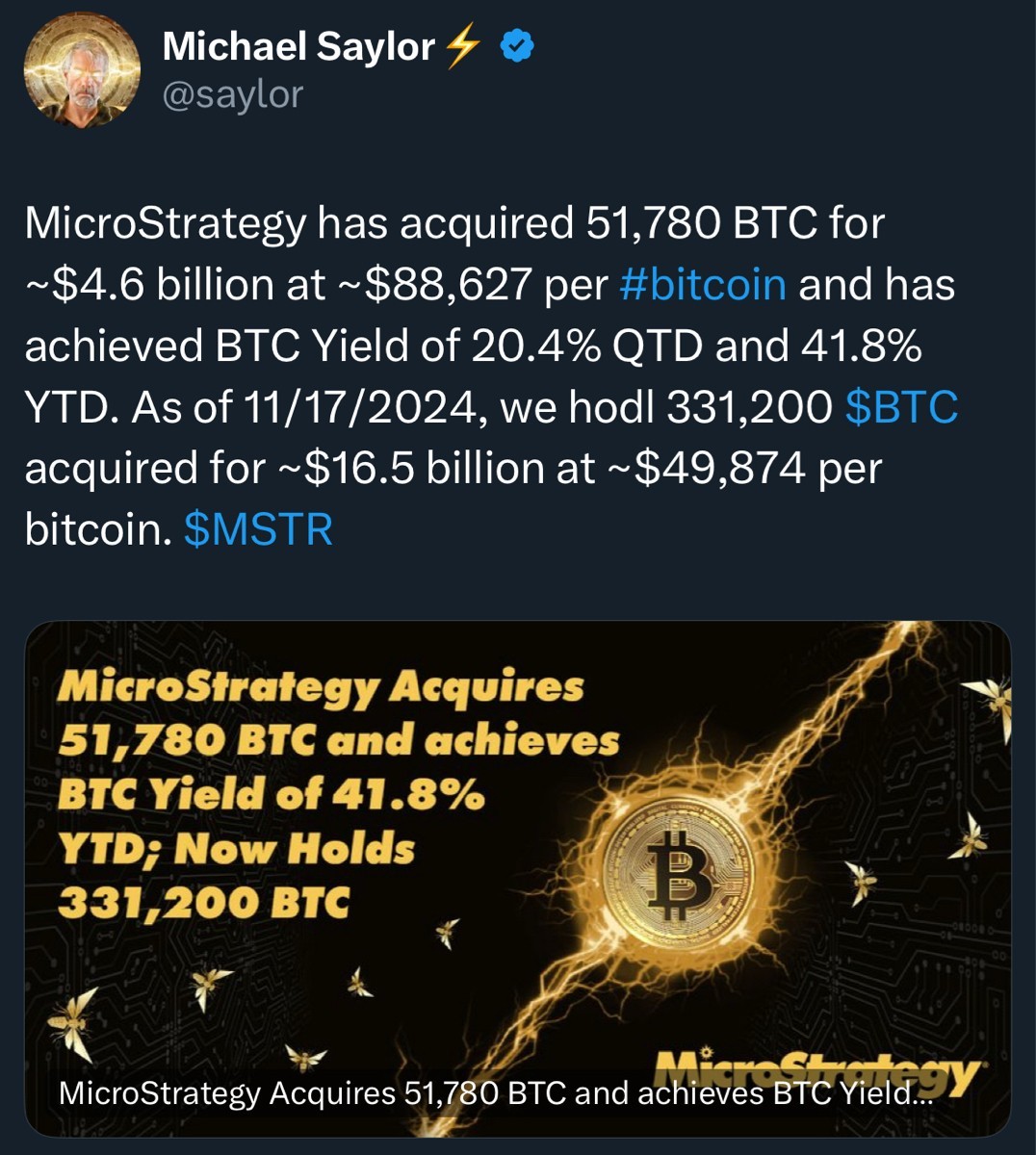The image size is (1036, 1155).
Task: Open the $MSTR cashtag link
Action: tap(258, 529)
